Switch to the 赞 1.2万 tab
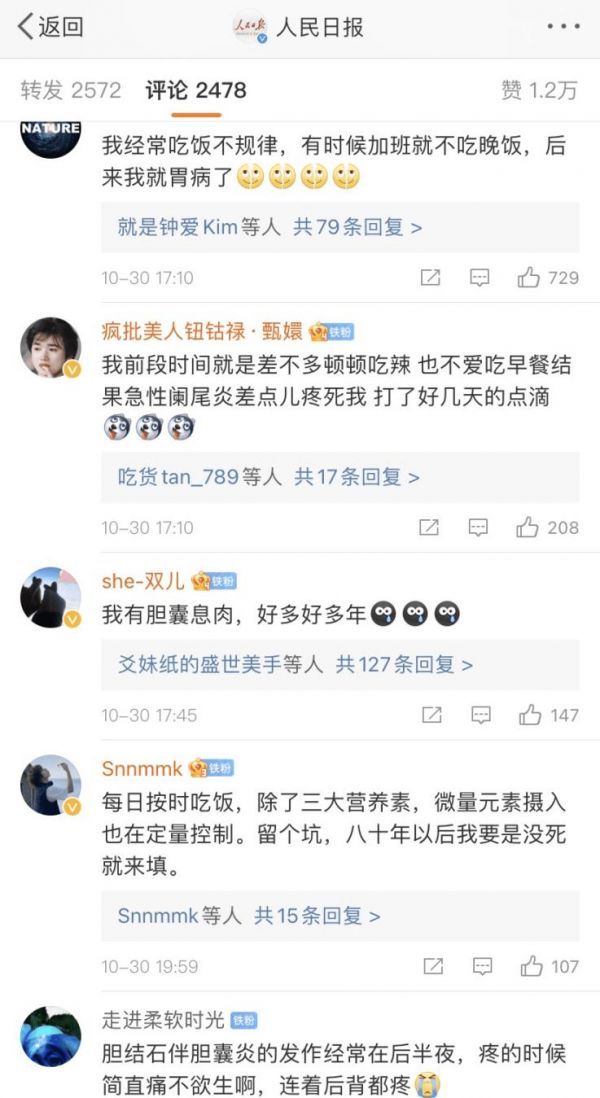The image size is (600, 1098). [x=539, y=90]
